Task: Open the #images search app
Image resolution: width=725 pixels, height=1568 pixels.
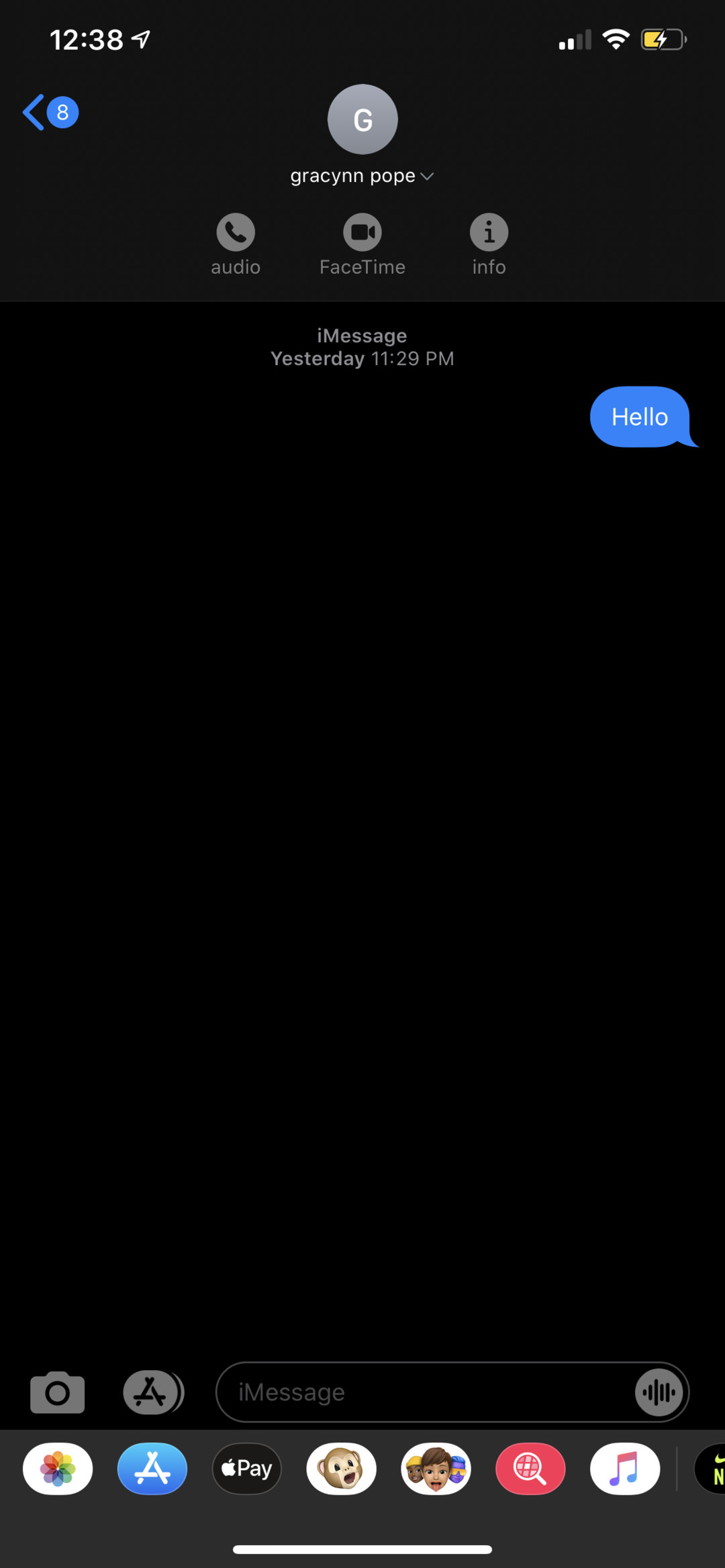Action: coord(530,1469)
